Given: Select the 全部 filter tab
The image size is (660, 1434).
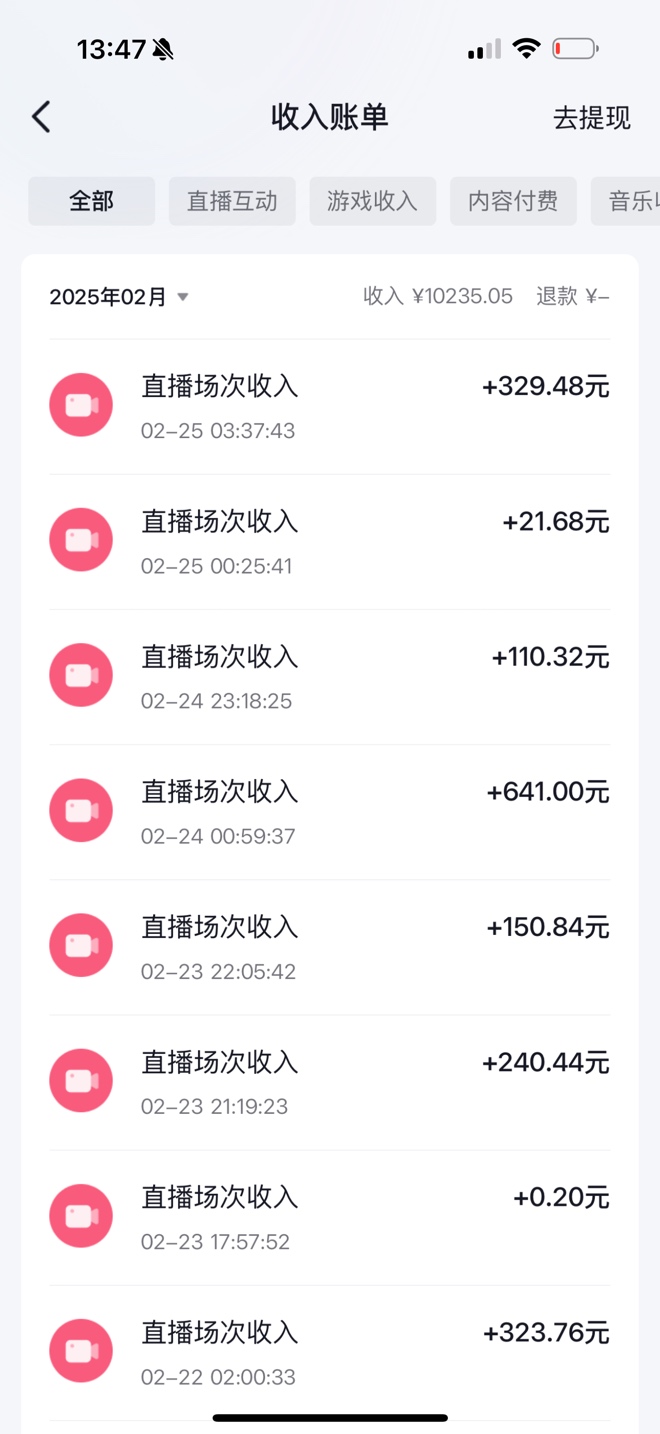Looking at the screenshot, I should pos(91,201).
